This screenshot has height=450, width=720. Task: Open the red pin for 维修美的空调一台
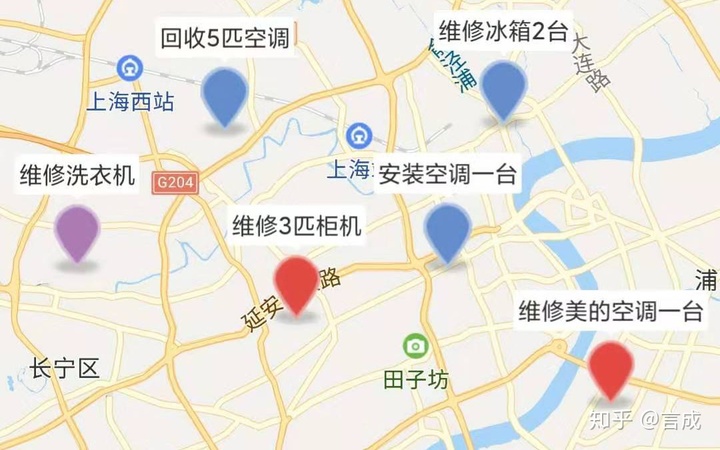pyautogui.click(x=611, y=371)
